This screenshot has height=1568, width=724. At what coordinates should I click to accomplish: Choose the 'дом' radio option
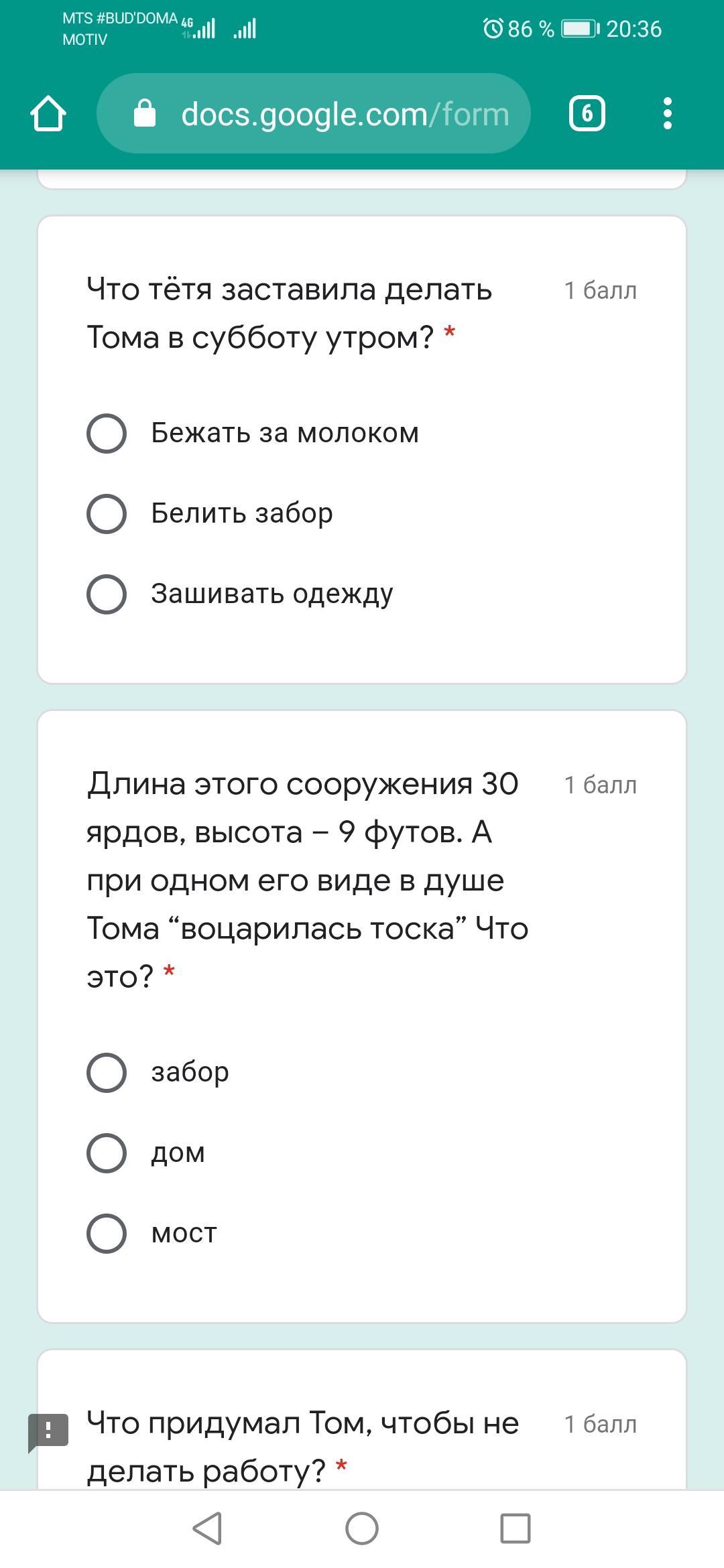107,1153
